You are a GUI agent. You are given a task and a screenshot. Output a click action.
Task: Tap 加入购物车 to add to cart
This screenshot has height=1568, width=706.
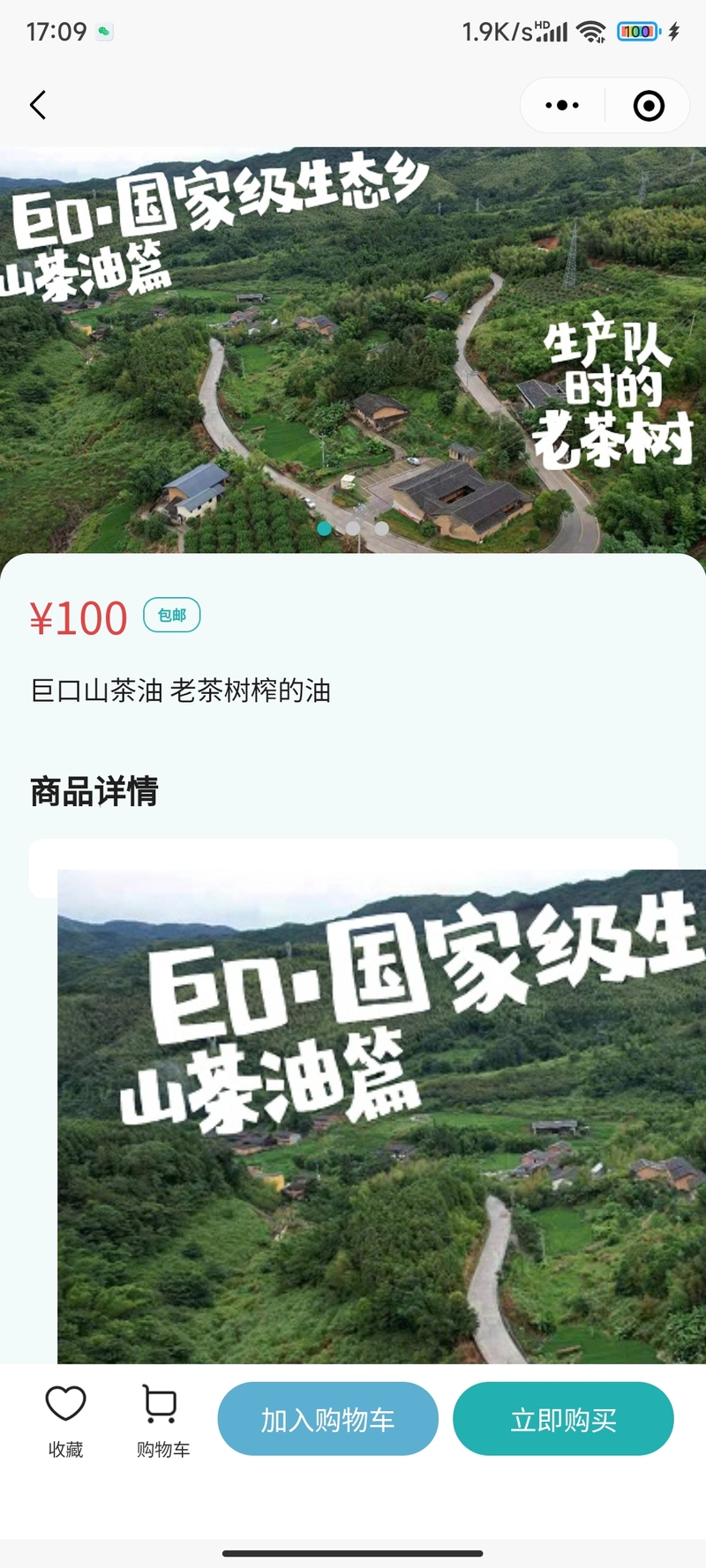point(327,1419)
